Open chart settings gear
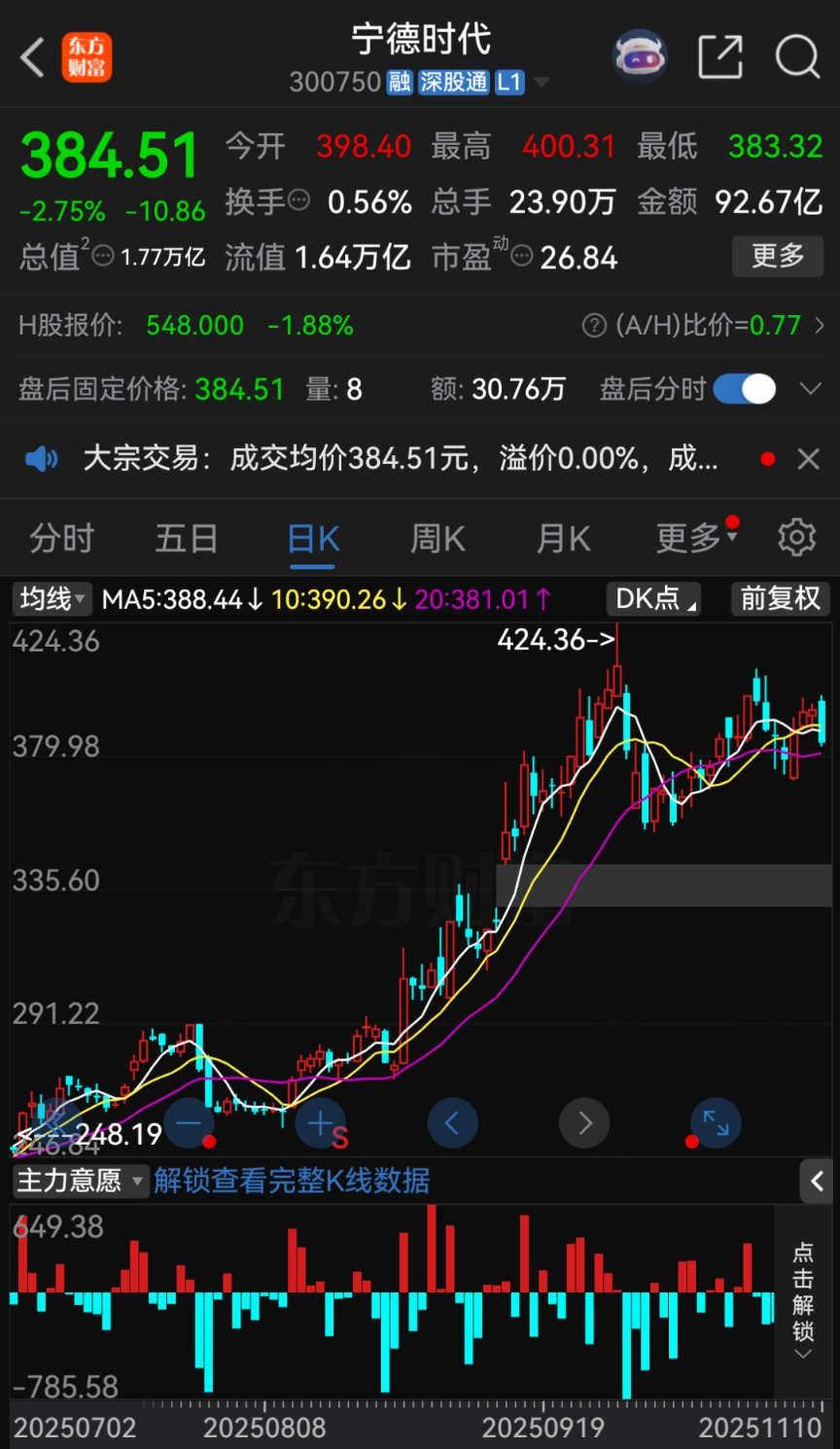Viewport: 840px width, 1449px height. pos(796,538)
